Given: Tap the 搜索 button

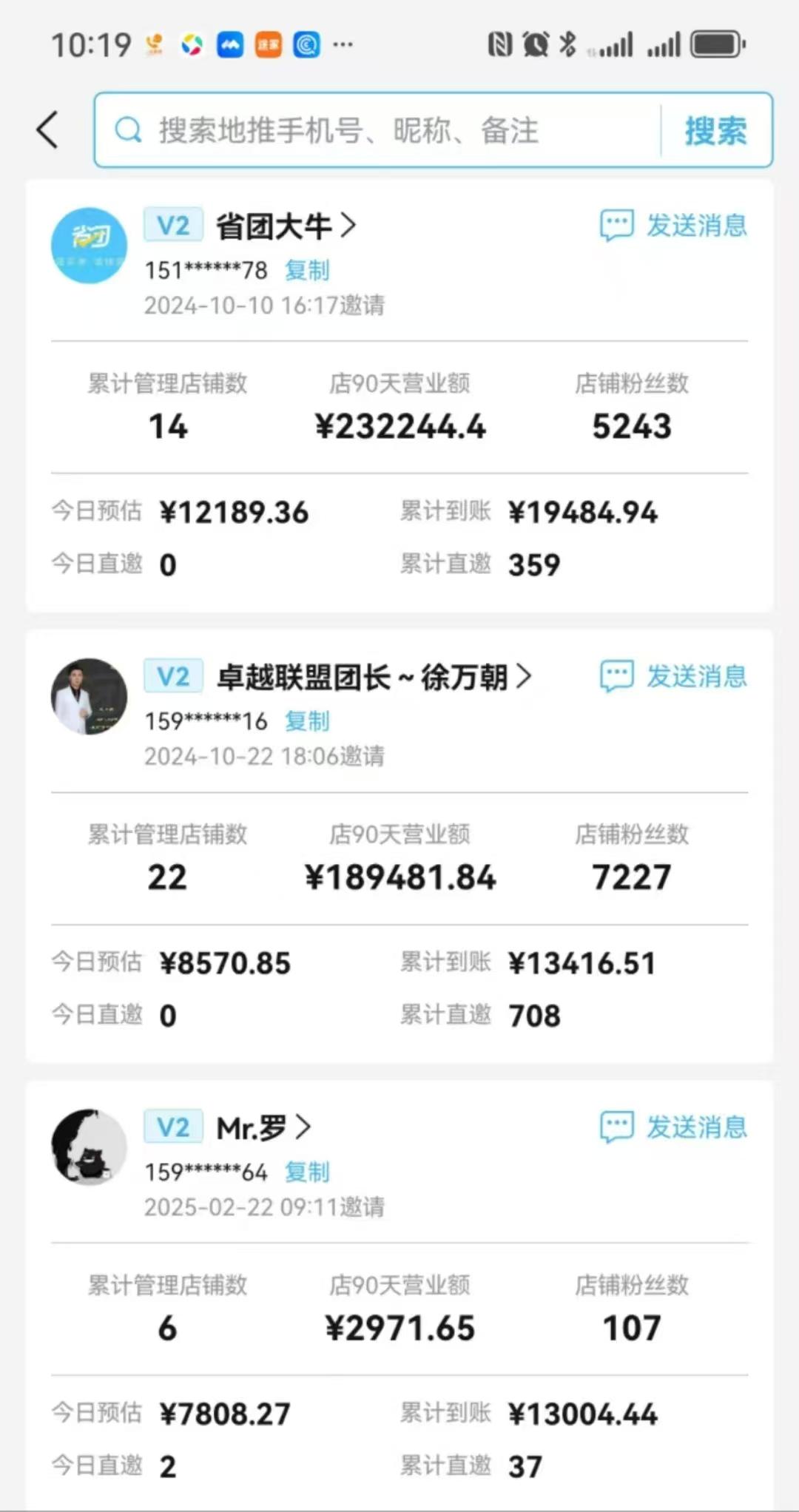Looking at the screenshot, I should click(715, 131).
